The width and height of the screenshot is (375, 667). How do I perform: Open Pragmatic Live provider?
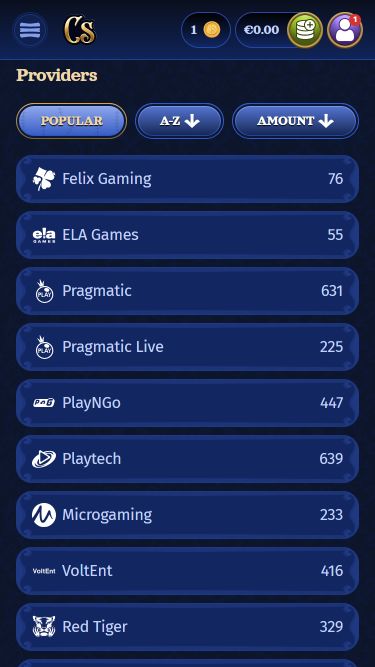tap(188, 347)
